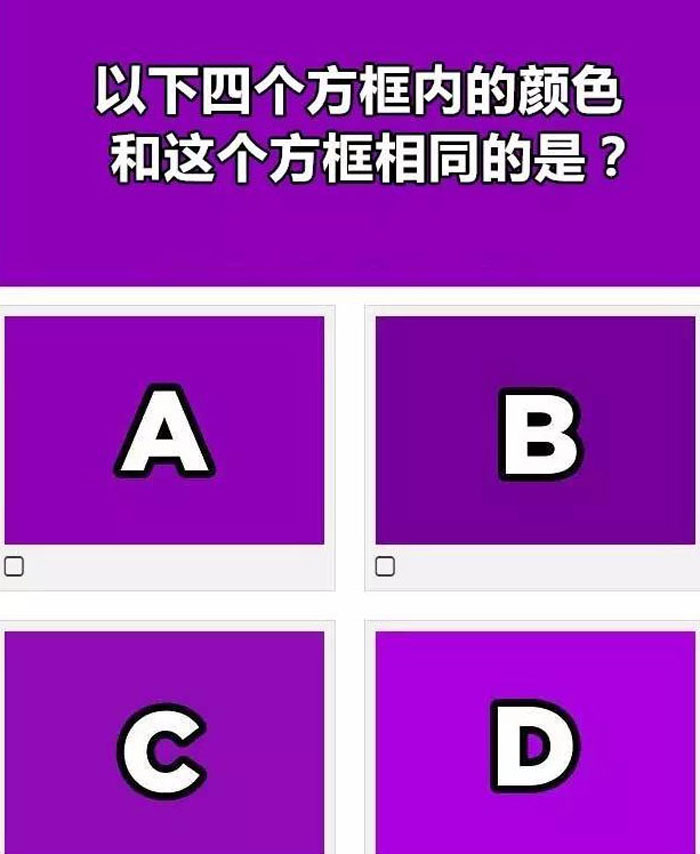Tick the checkbox under option B
This screenshot has height=854, width=700.
385,567
